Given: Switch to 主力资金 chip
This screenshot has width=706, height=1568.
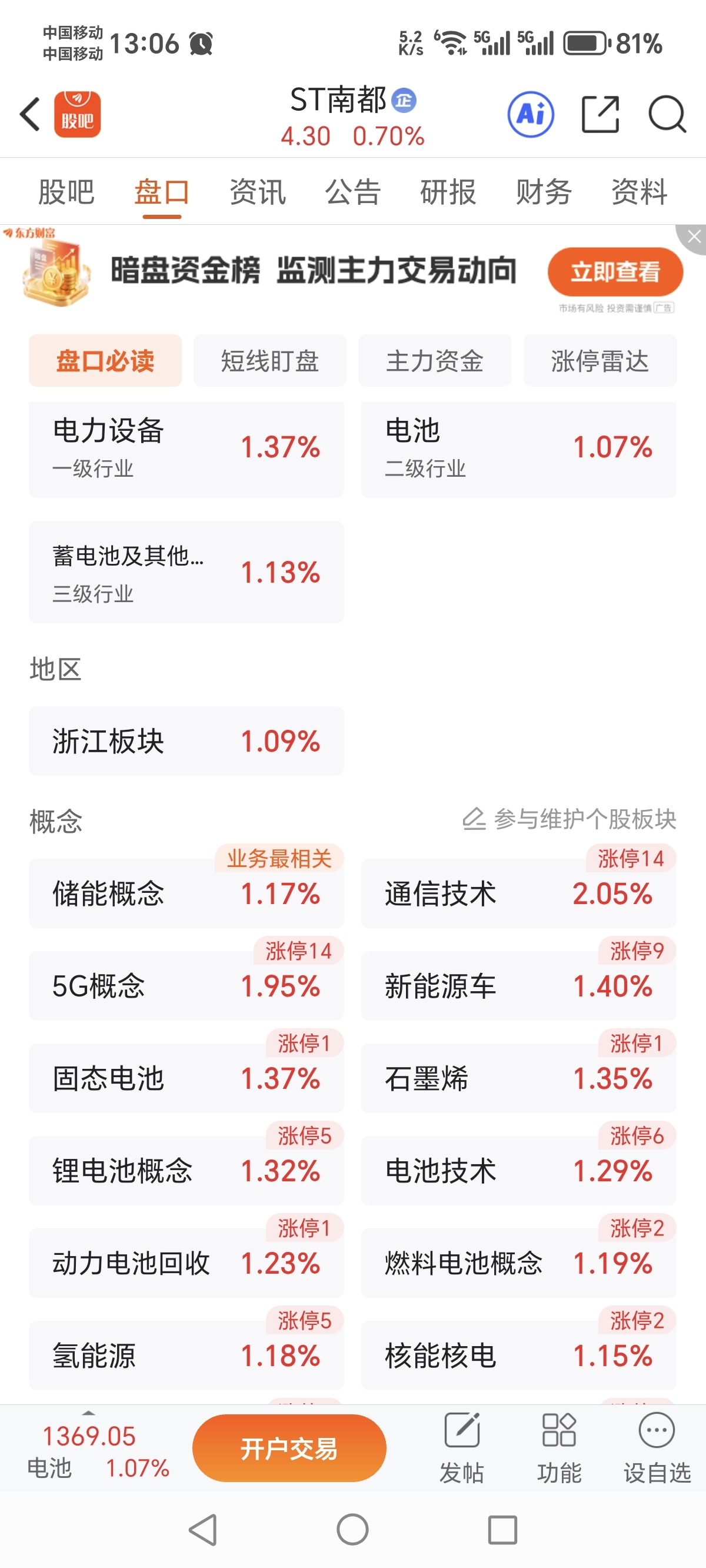Looking at the screenshot, I should click(435, 360).
